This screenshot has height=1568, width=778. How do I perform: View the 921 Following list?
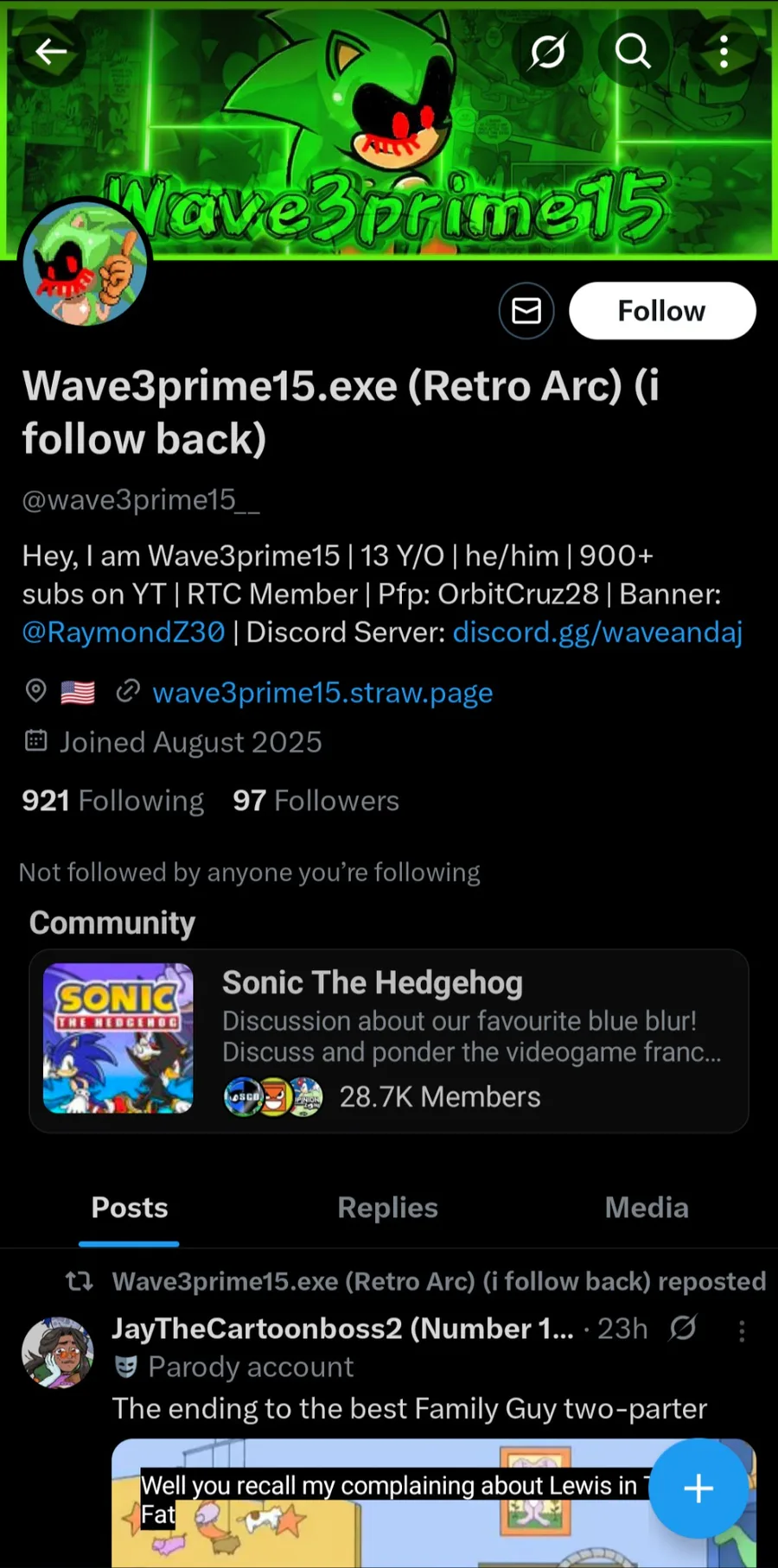click(x=113, y=801)
